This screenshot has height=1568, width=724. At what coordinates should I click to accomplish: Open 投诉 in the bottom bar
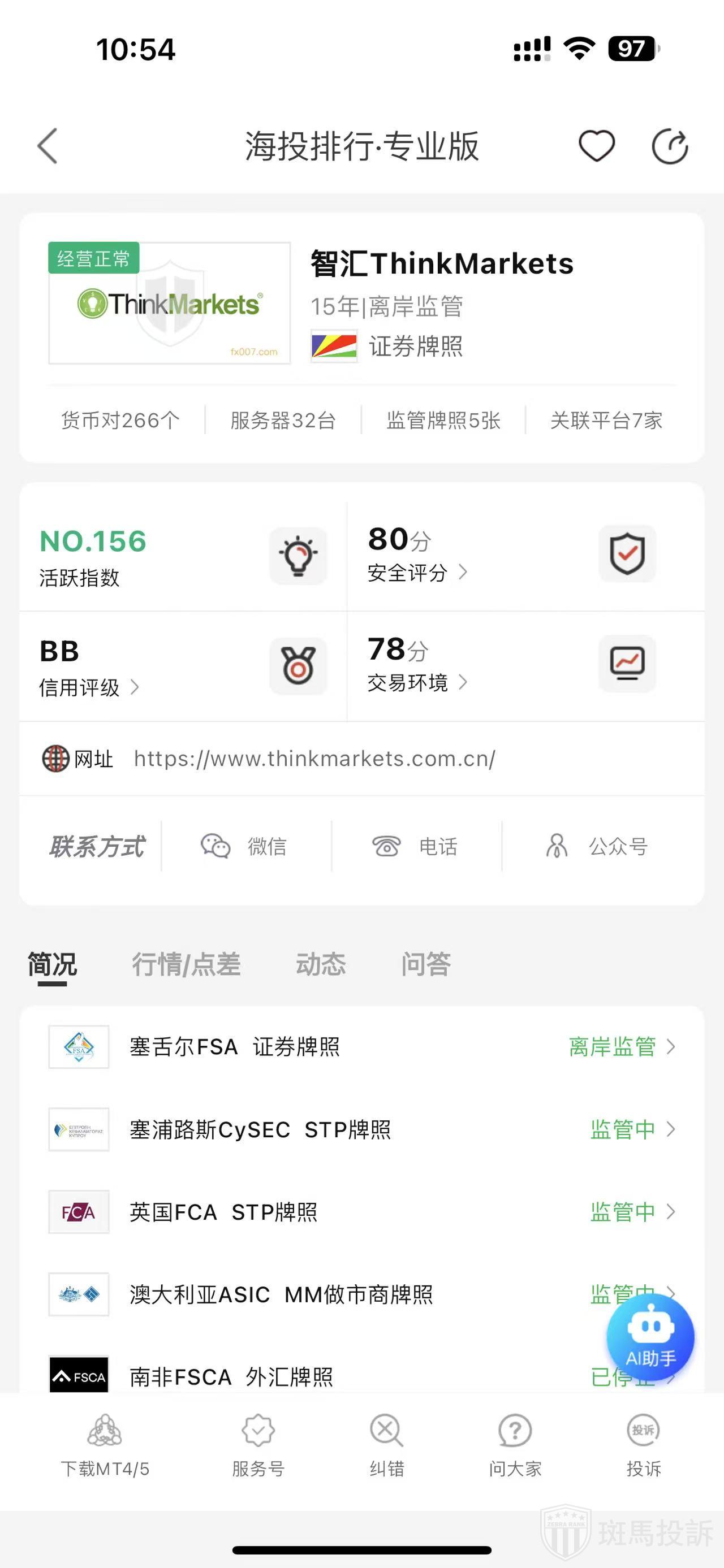tap(643, 1446)
